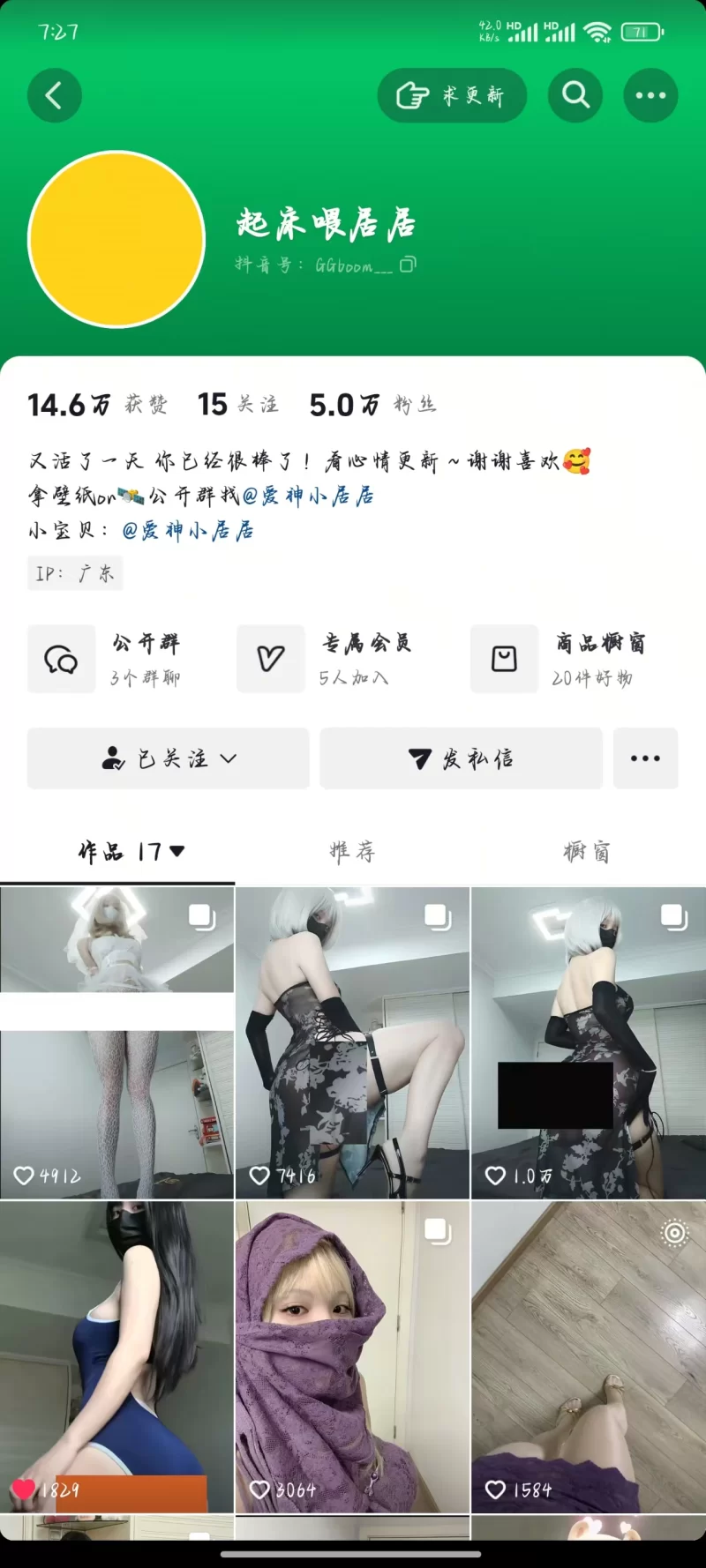
Task: Open the top-right overflow menu
Action: [650, 95]
